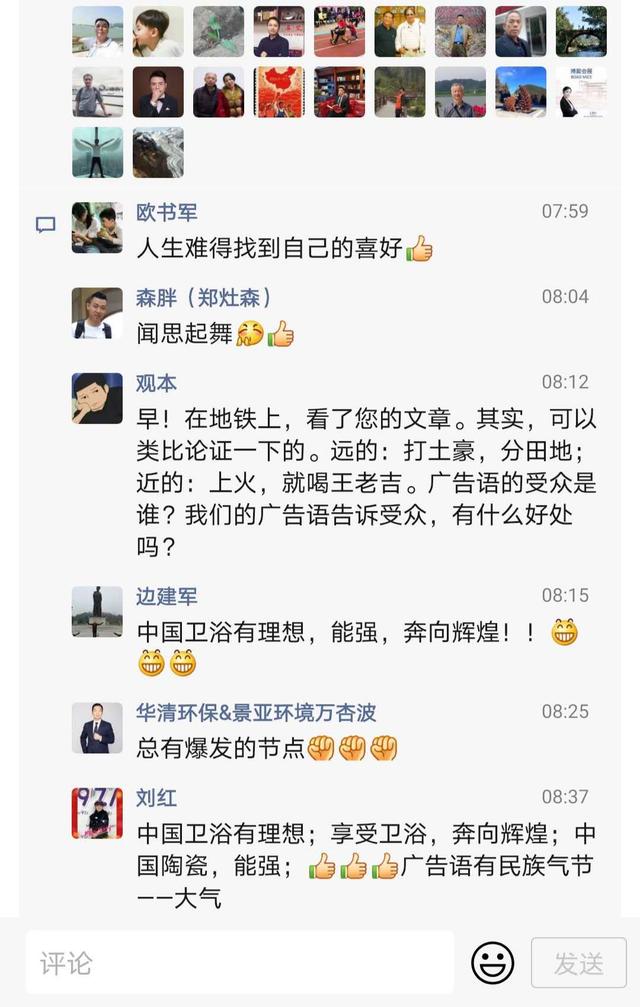Reply to 边建军's comment 中国卫浴有理想
Image resolution: width=640 pixels, height=1007 pixels.
pos(330,632)
